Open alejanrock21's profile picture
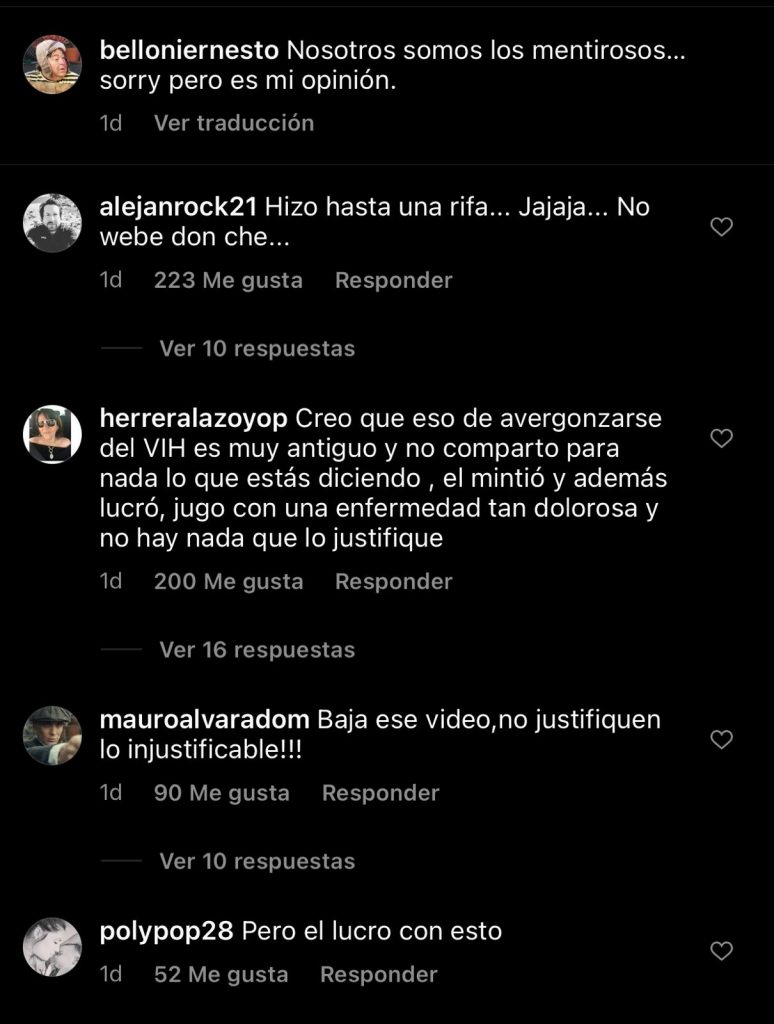 tap(52, 222)
